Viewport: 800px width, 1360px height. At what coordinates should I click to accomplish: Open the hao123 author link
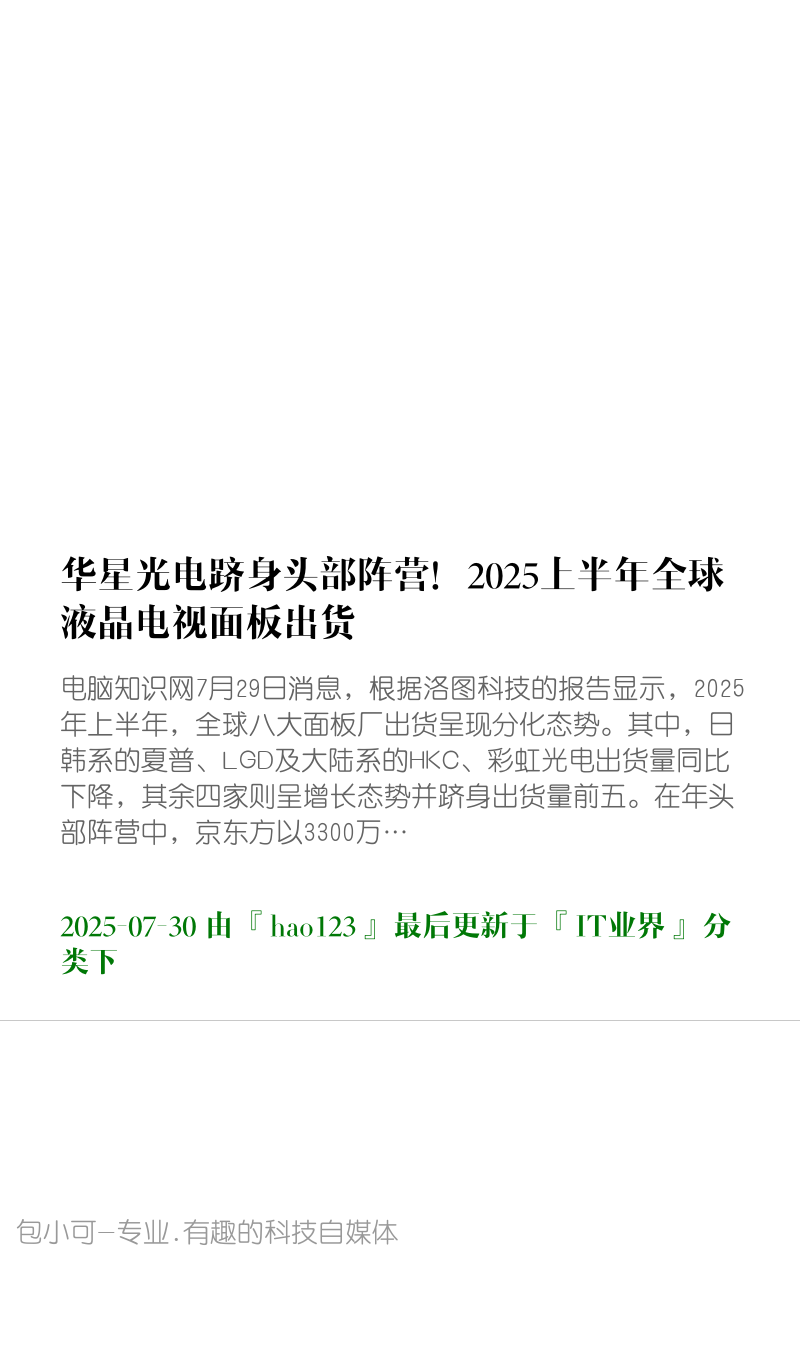coord(313,927)
